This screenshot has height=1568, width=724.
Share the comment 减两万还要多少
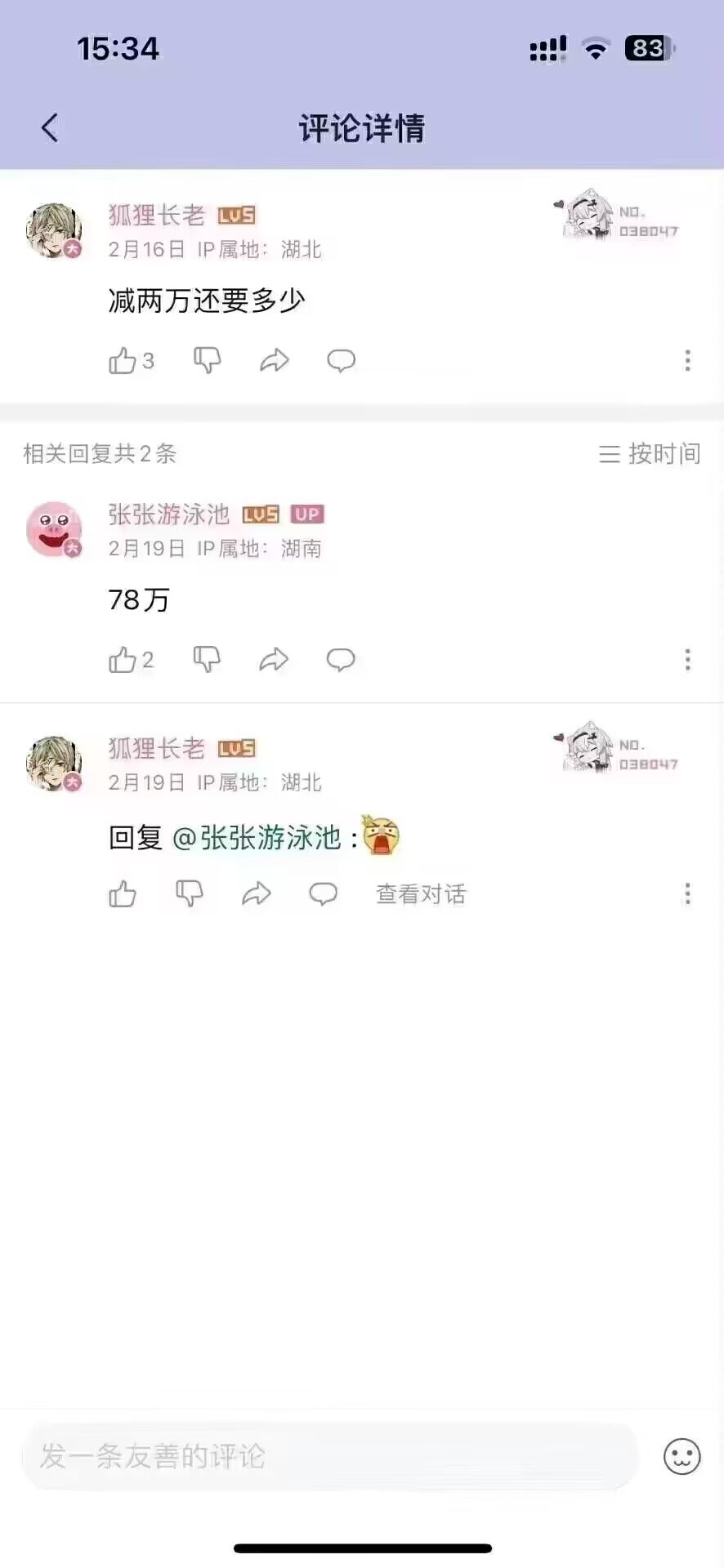click(275, 360)
